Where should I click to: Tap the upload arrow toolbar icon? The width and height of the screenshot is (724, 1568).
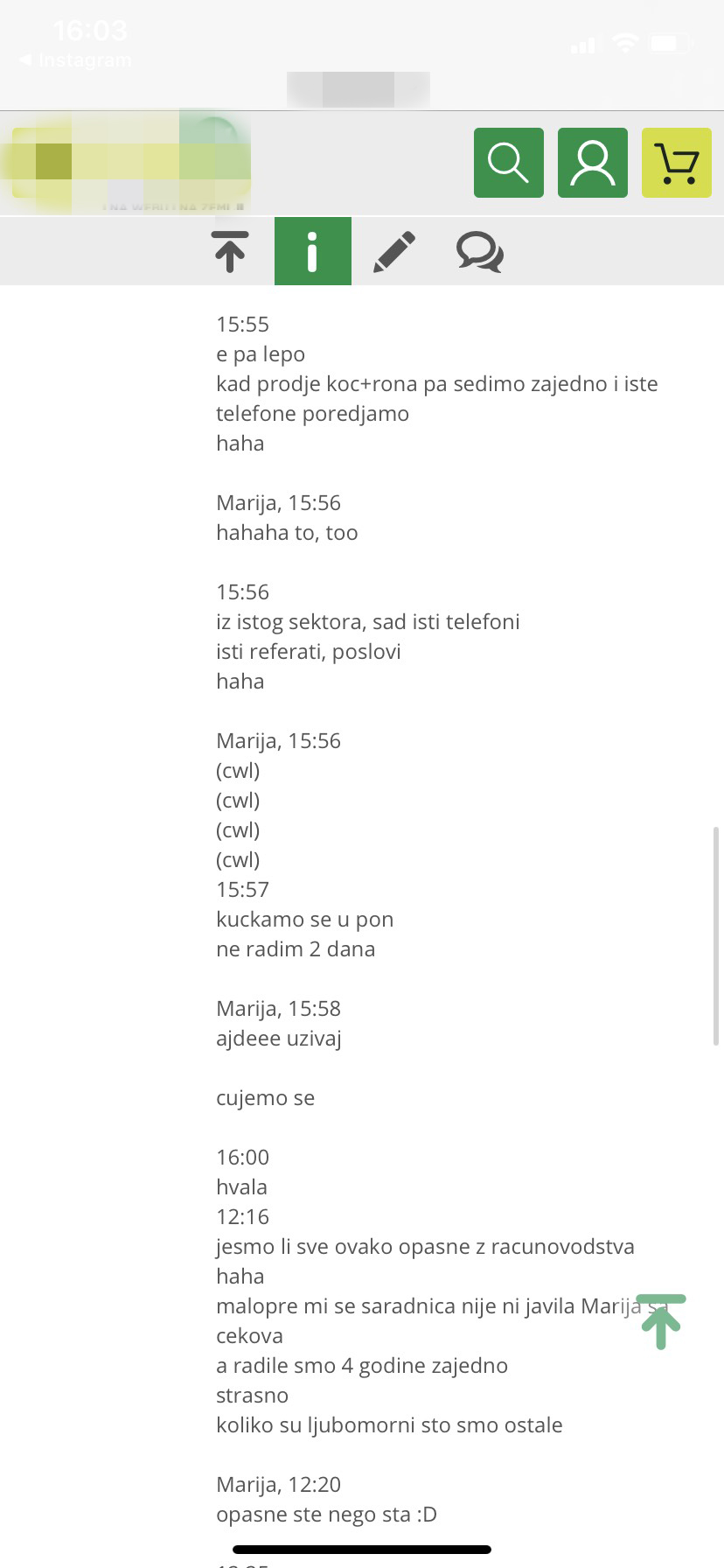click(x=230, y=252)
